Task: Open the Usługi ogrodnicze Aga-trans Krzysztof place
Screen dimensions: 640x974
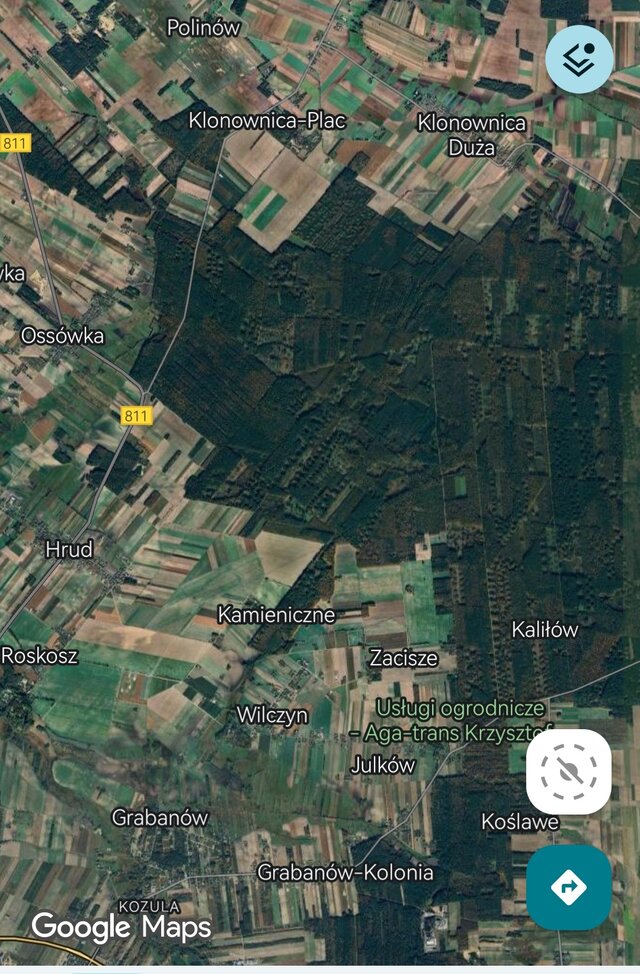Action: 460,721
